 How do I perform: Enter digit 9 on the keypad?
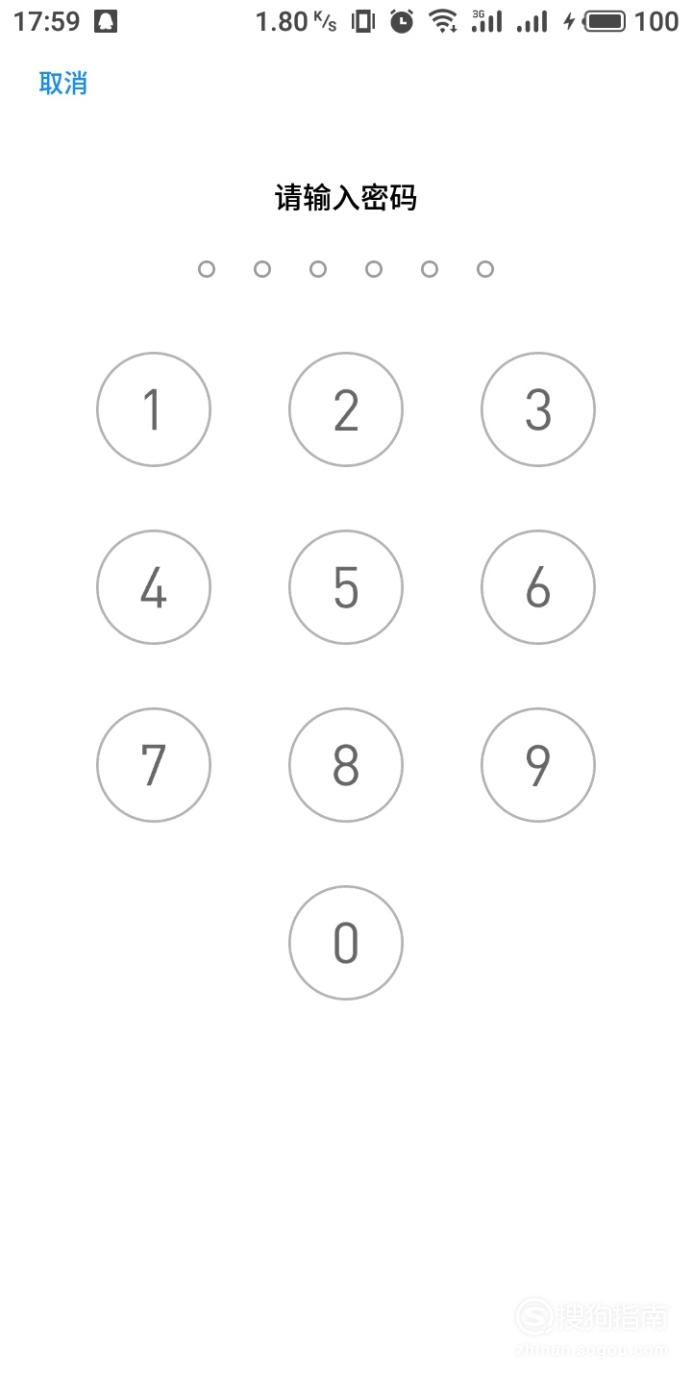pos(538,765)
